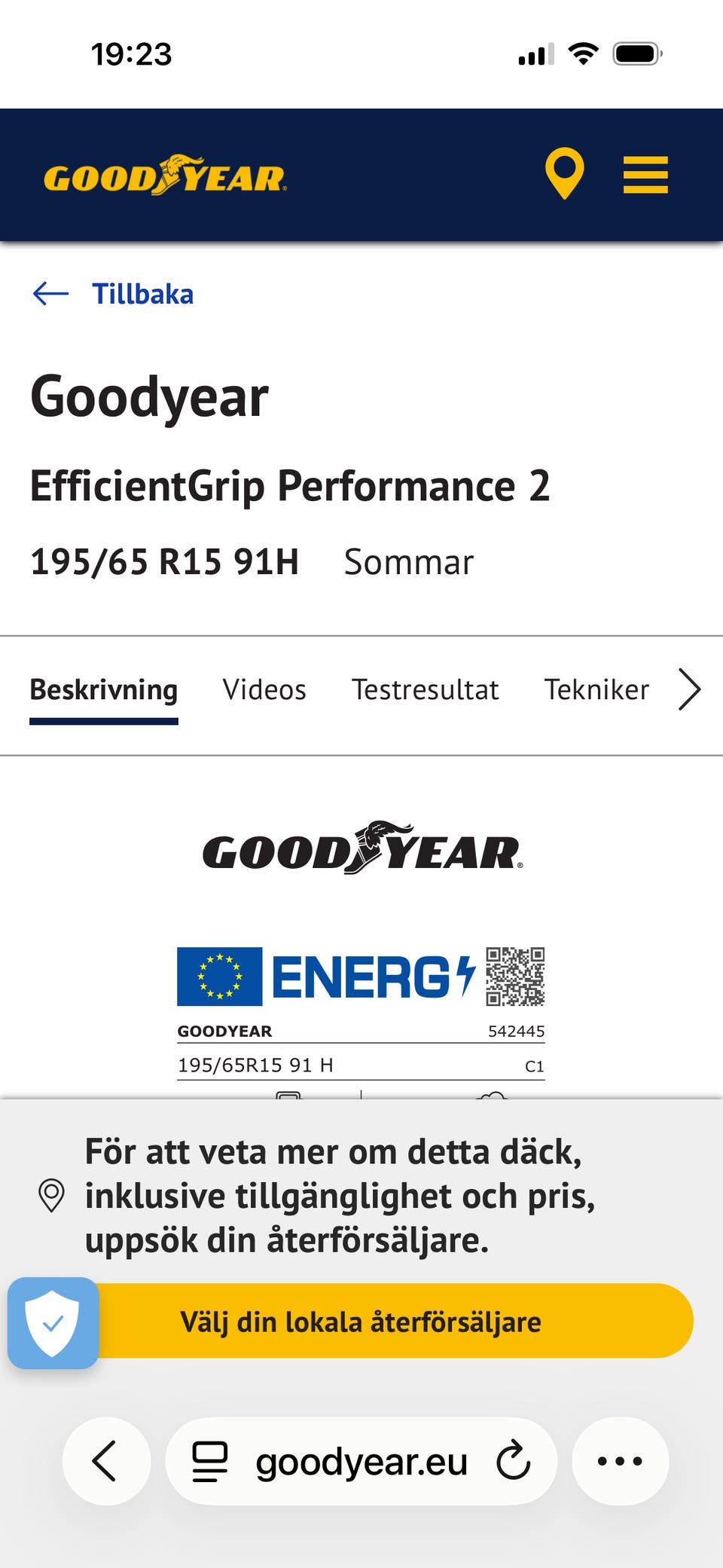Show more tabs with the right chevron
The image size is (723, 1568).
pos(689,689)
